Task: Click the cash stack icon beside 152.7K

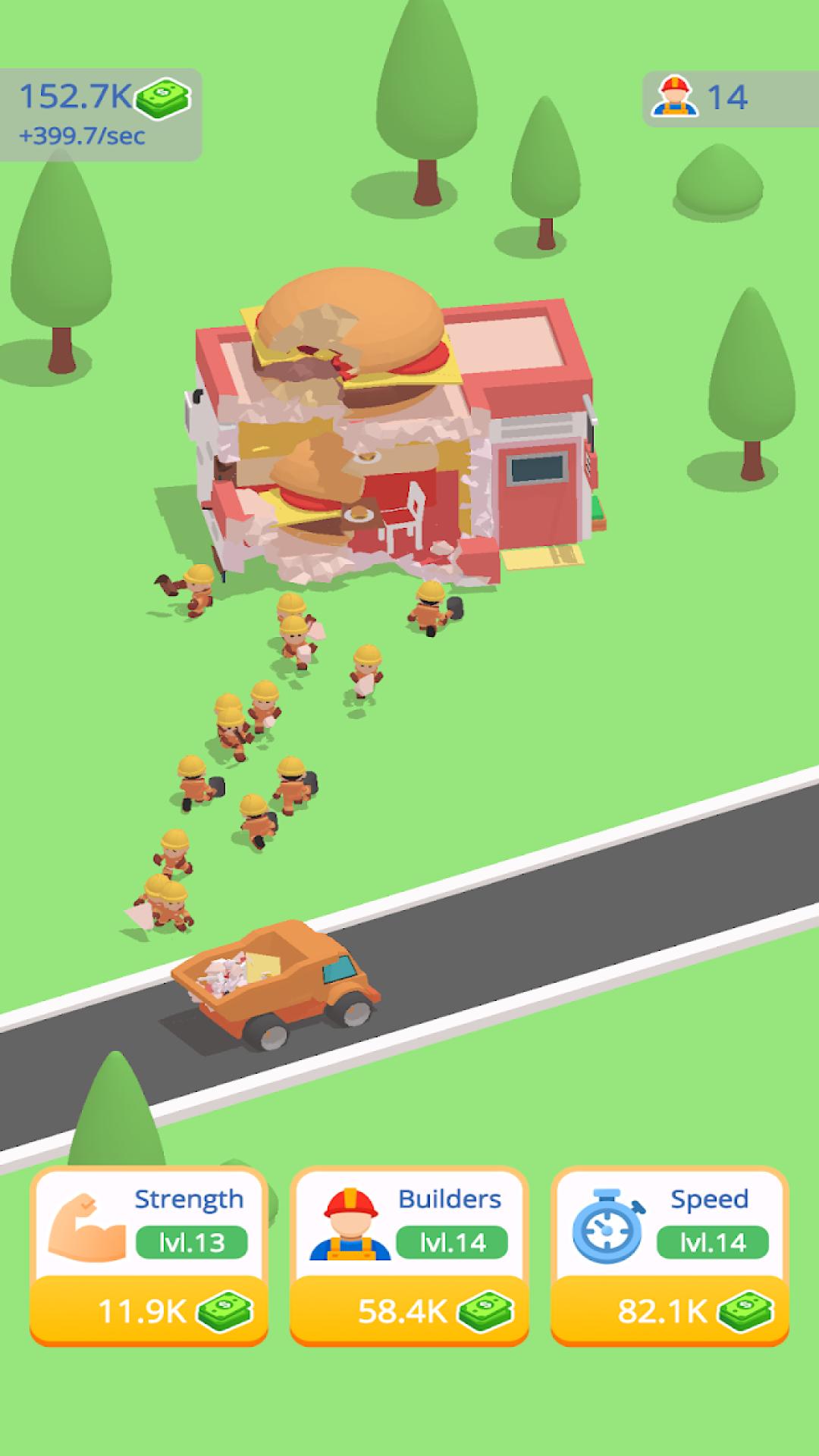Action: 163,97
